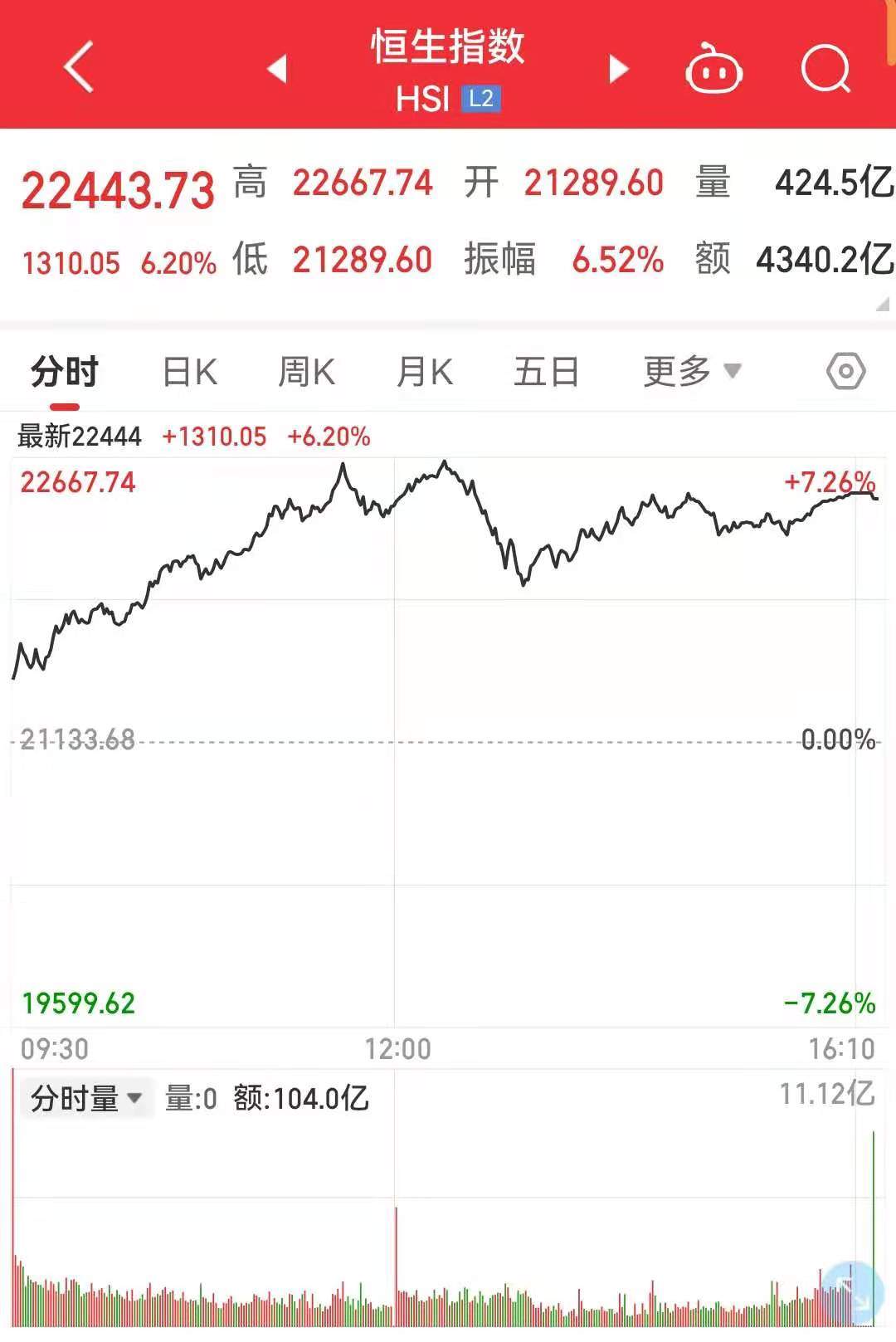Switch to the 五日 five-day chart tab
Image resolution: width=896 pixels, height=1342 pixels.
(545, 370)
